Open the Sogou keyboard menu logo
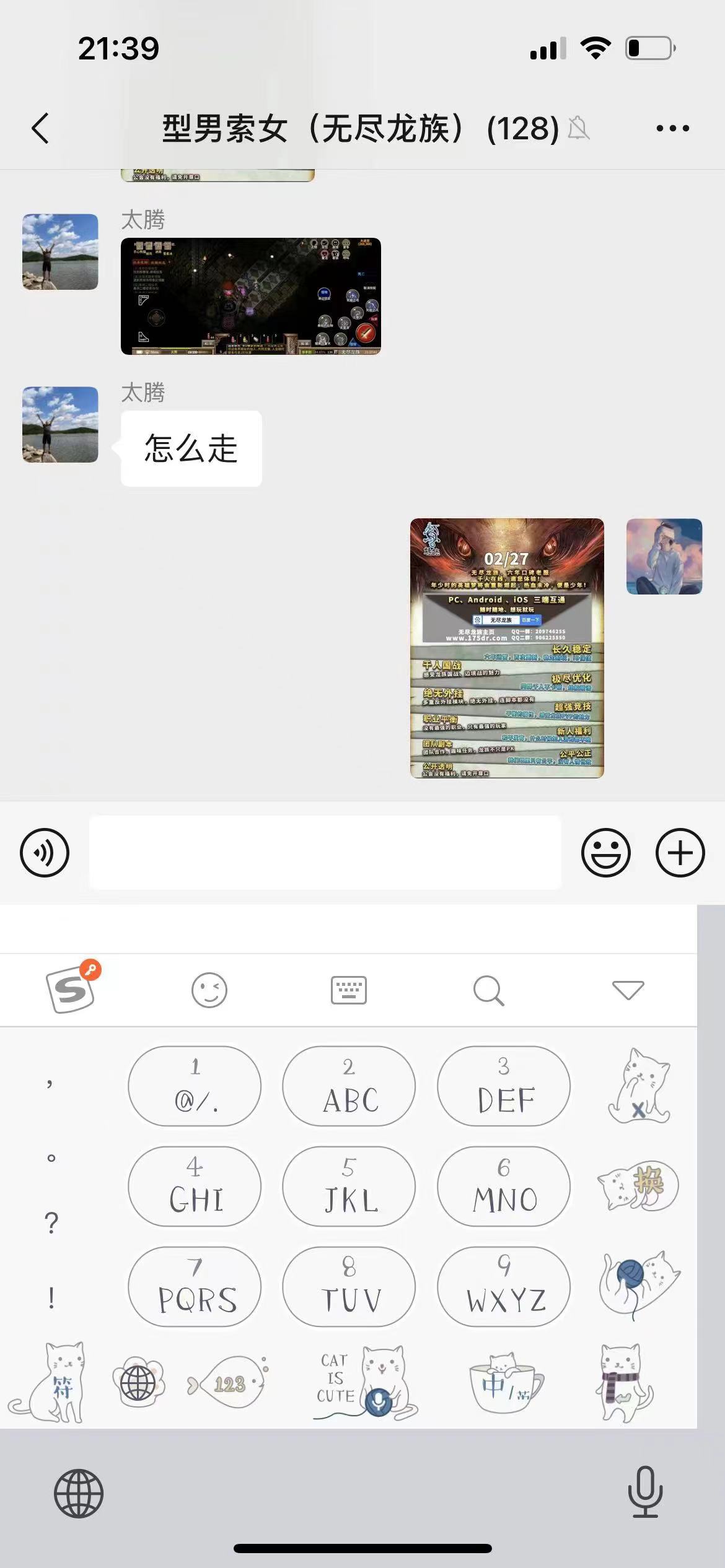The width and height of the screenshot is (725, 1568). coord(71,990)
